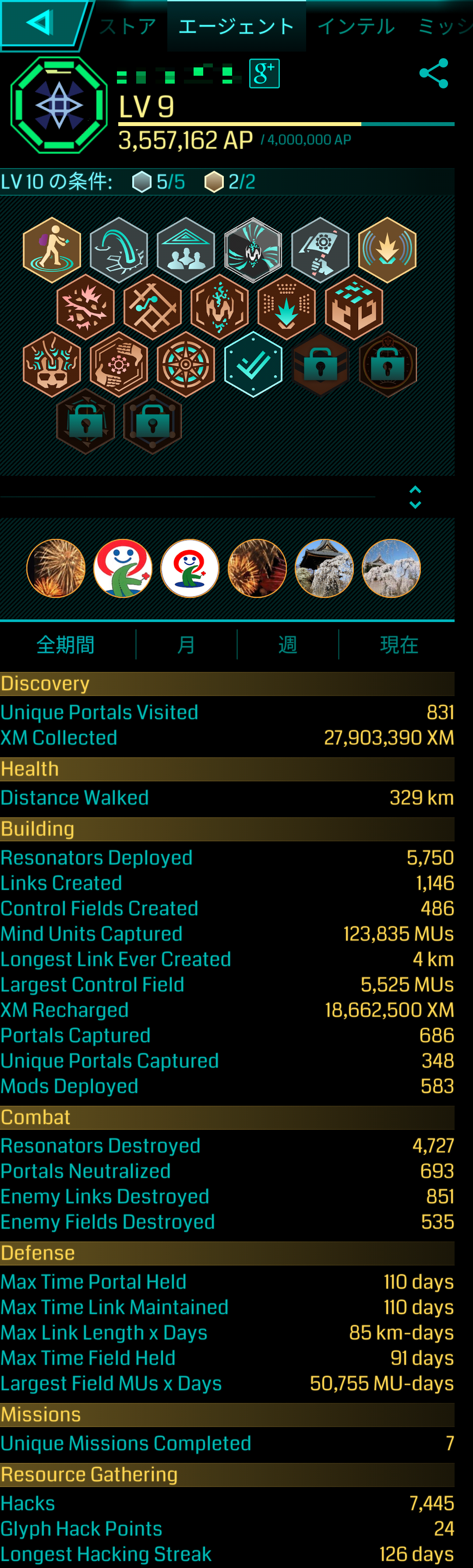Open the walking trekker gold badge
The width and height of the screenshot is (473, 1568).
click(52, 250)
